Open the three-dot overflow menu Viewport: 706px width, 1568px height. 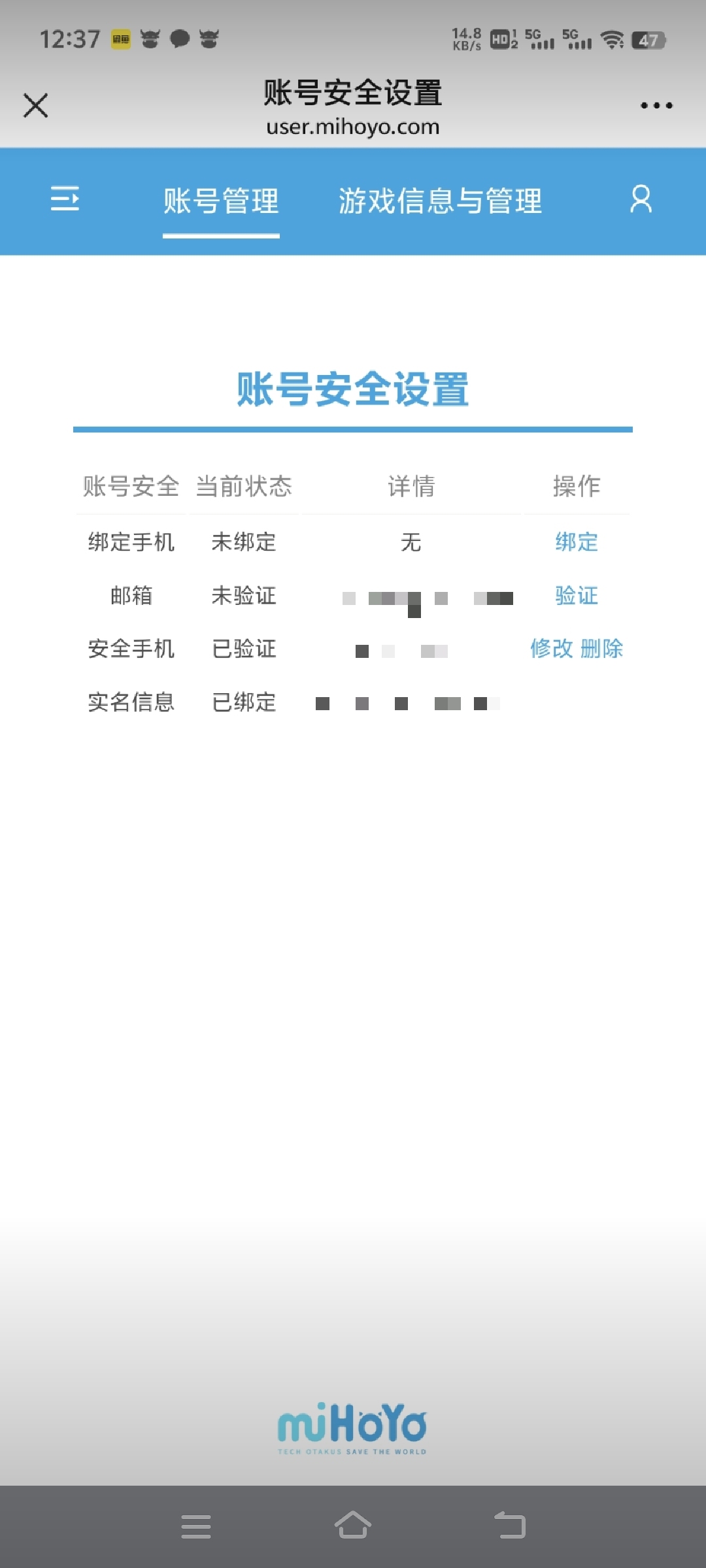[656, 105]
